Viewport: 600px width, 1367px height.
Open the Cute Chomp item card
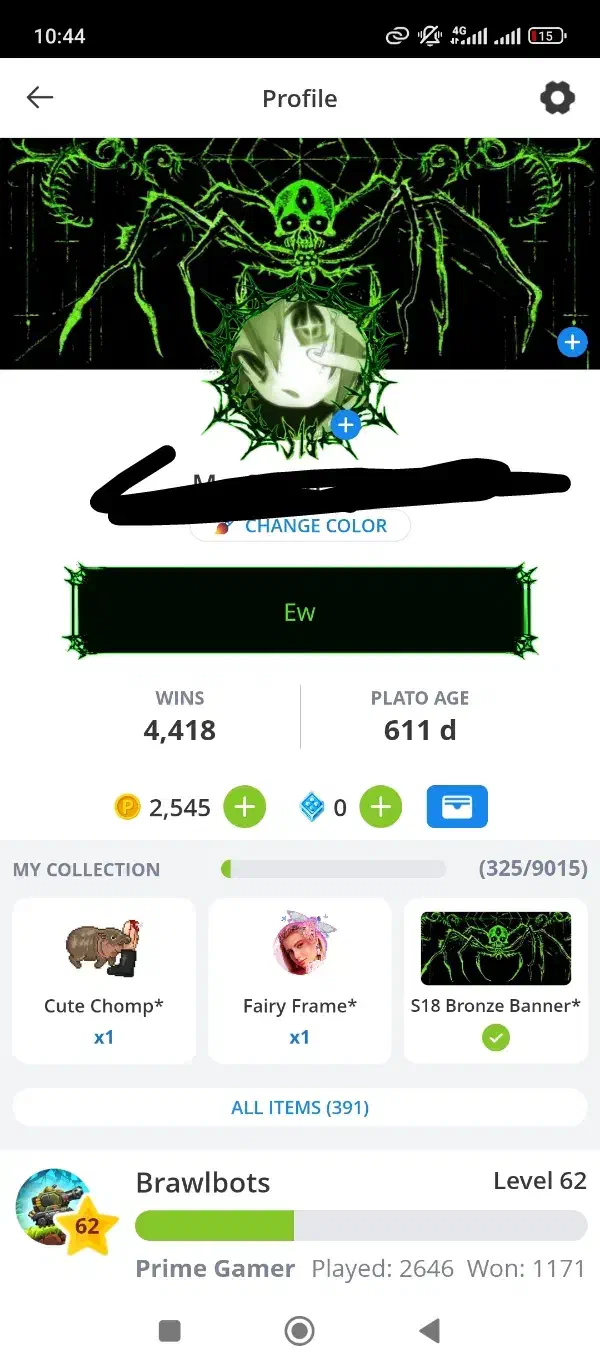[x=104, y=980]
